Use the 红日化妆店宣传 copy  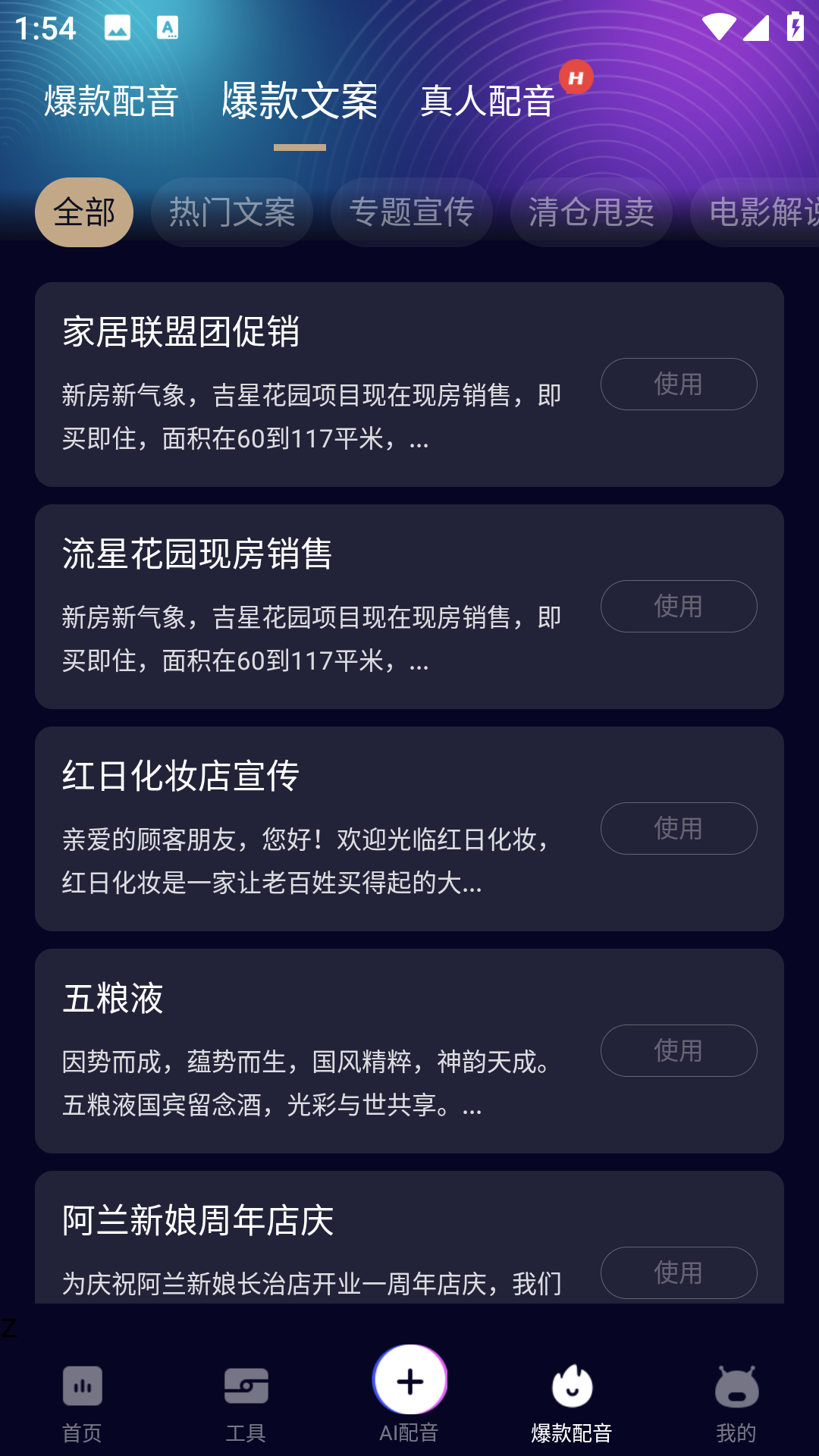point(679,829)
